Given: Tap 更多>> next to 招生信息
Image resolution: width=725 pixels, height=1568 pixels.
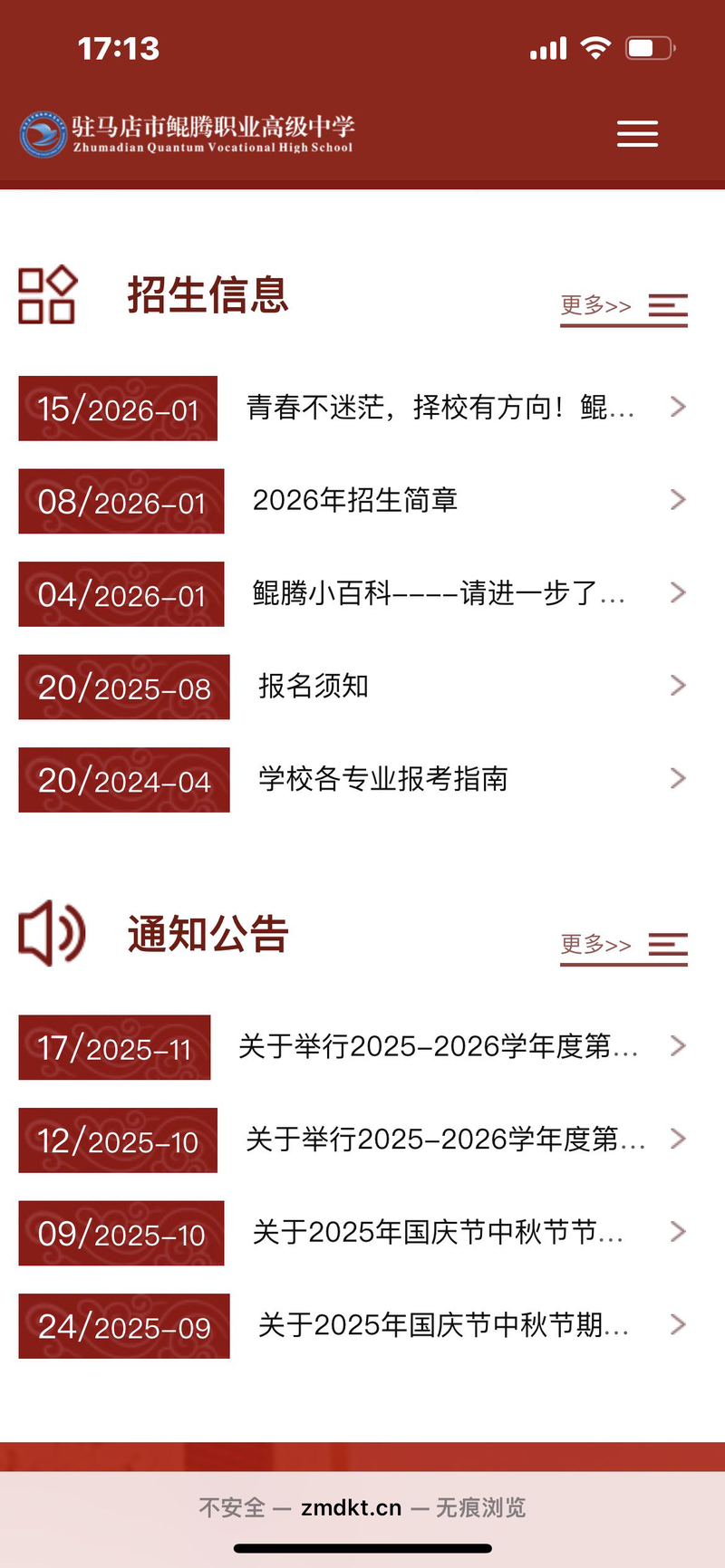Looking at the screenshot, I should point(595,306).
